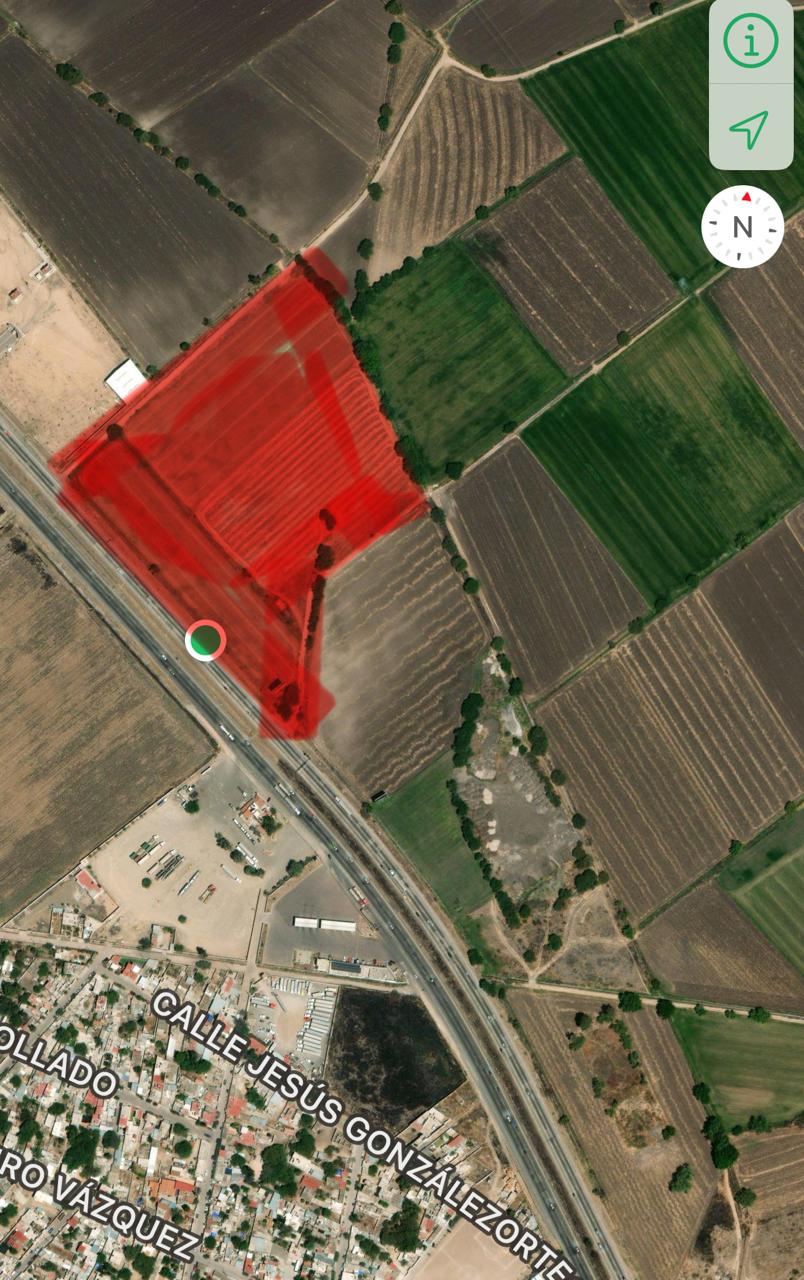804x1280 pixels.
Task: Open the map info settings button
Action: click(750, 42)
